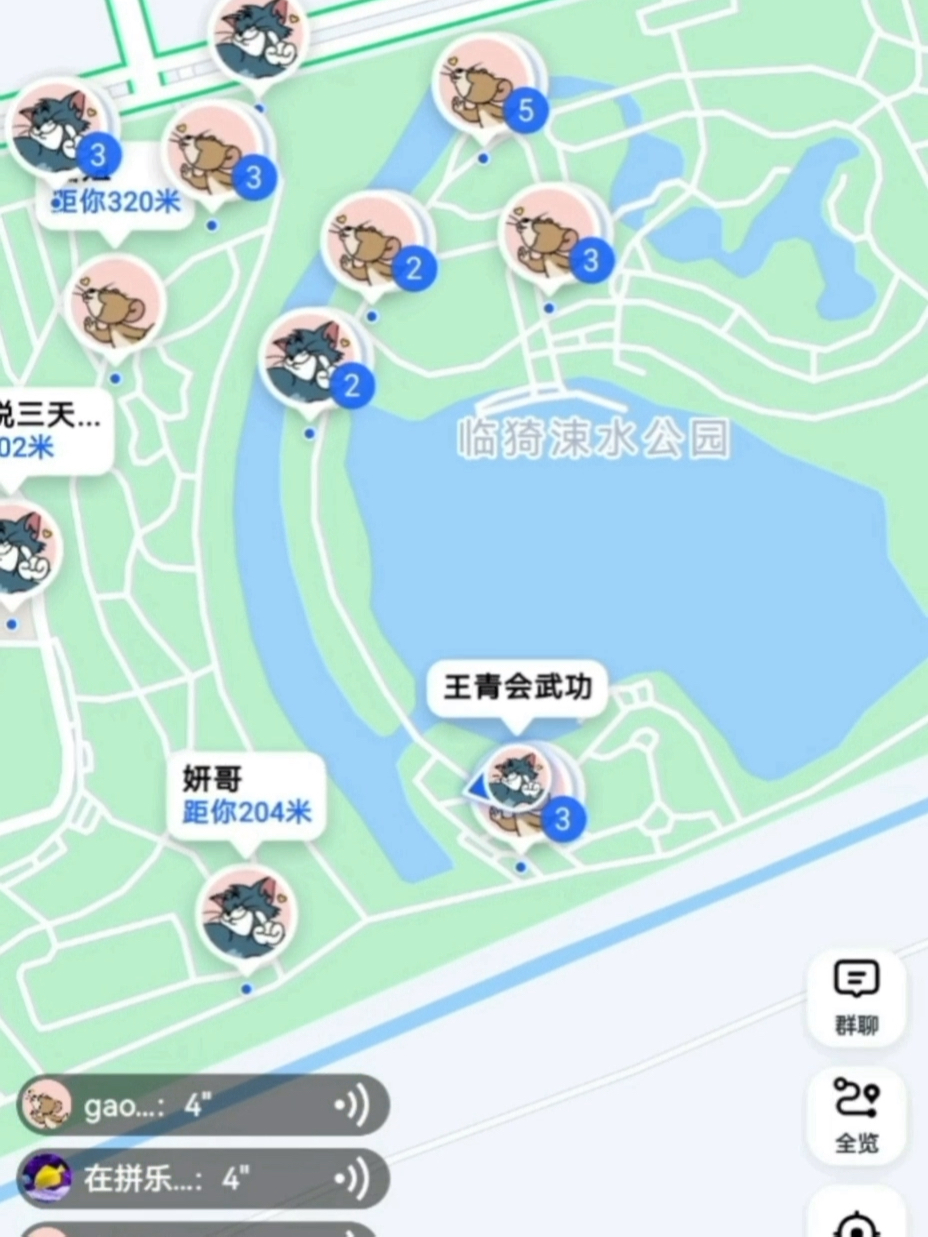Tap the 妍哥 距你204米 info bubble
928x1237 pixels.
pyautogui.click(x=246, y=795)
